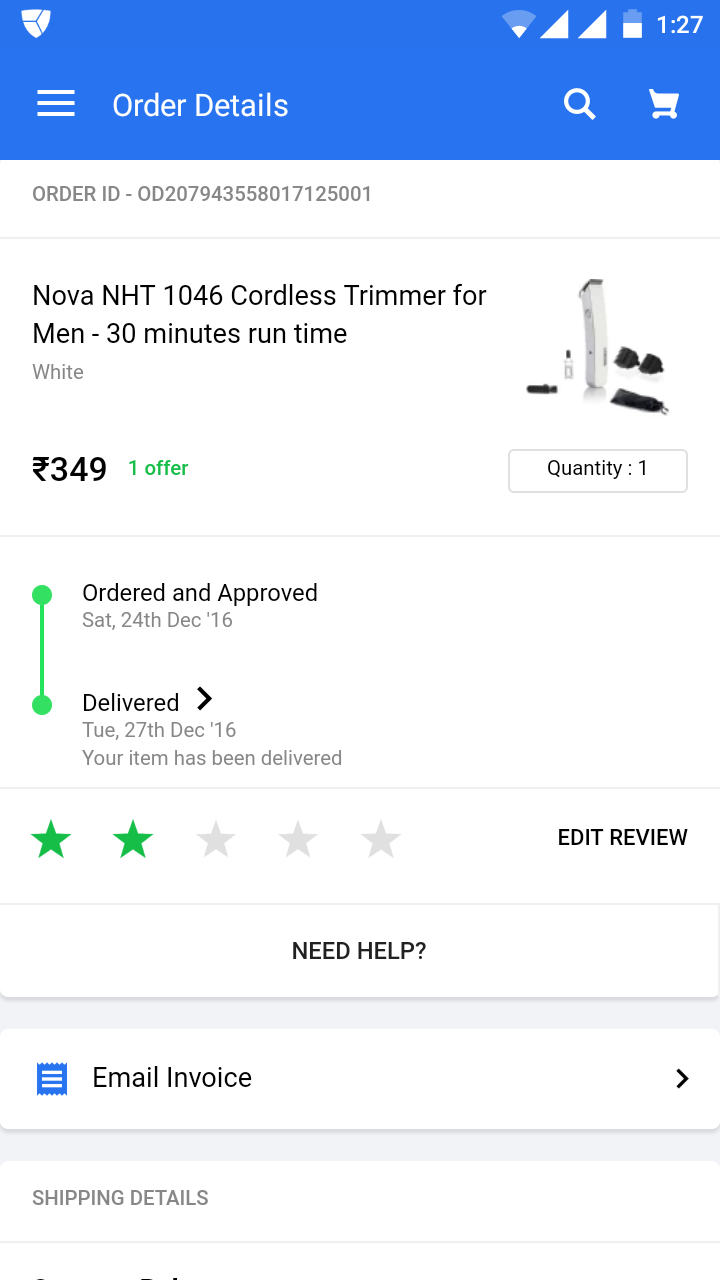Screen dimensions: 720x1280
Task: View the 1 offer link
Action: tap(158, 468)
